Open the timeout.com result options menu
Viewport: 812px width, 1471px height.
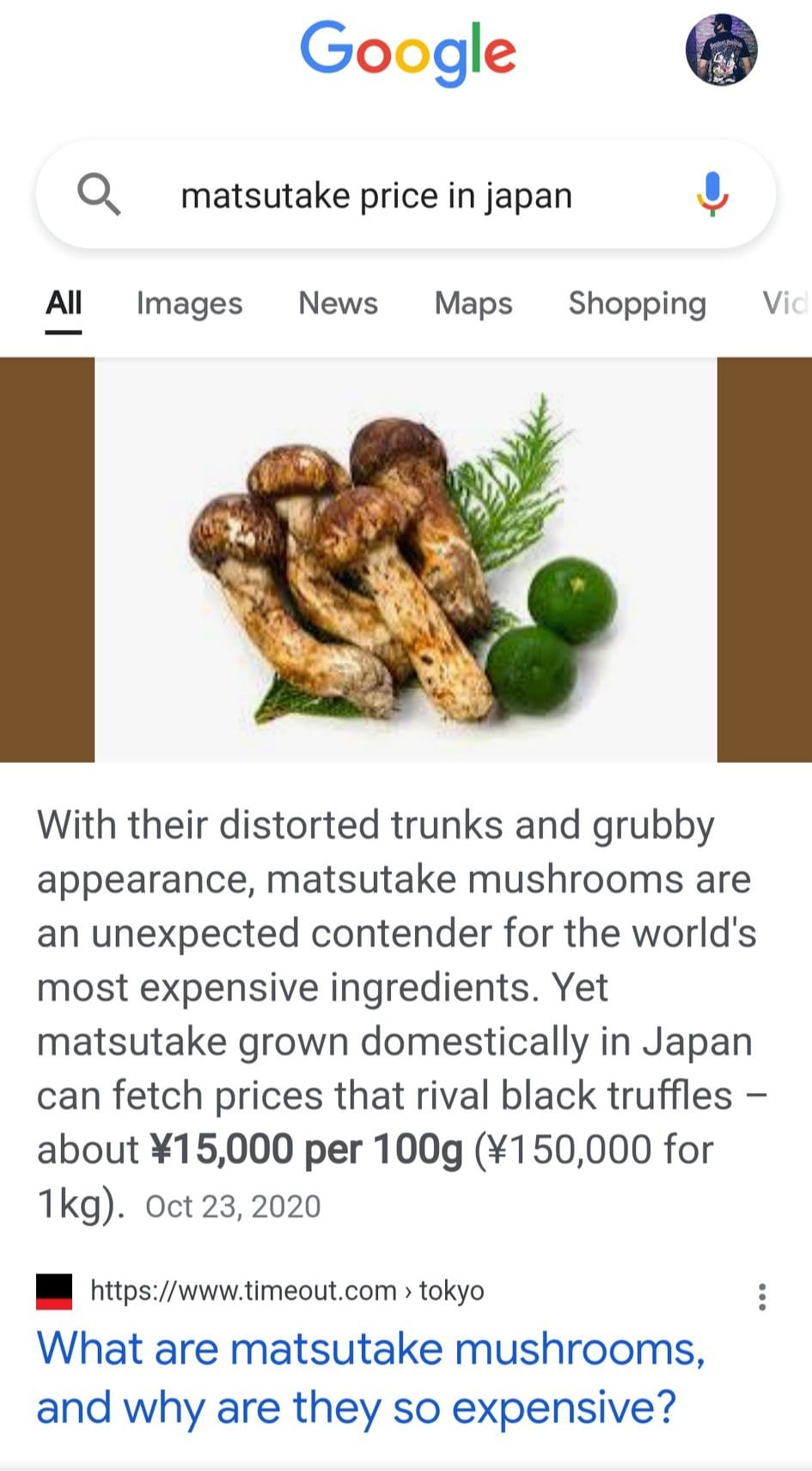pos(761,1297)
